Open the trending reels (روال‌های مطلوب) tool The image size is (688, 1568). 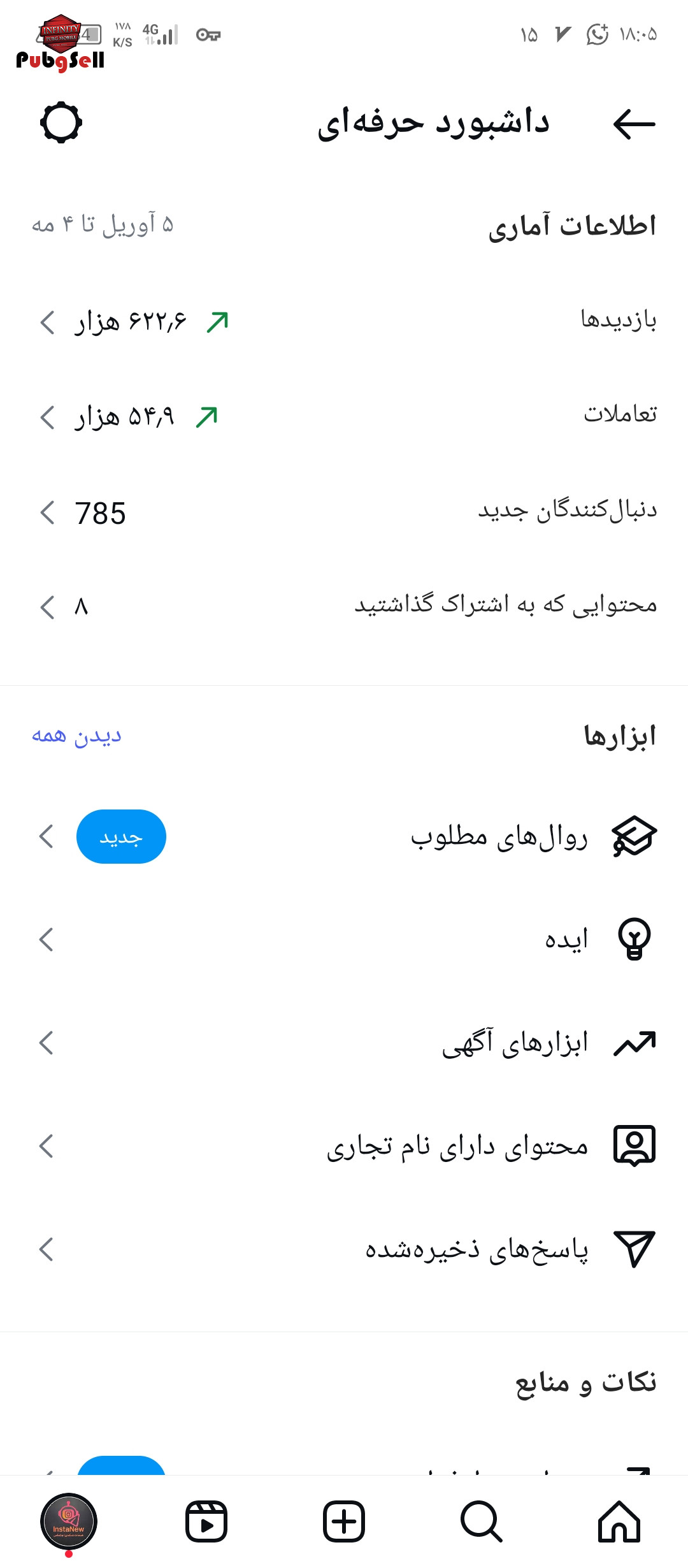pos(344,836)
